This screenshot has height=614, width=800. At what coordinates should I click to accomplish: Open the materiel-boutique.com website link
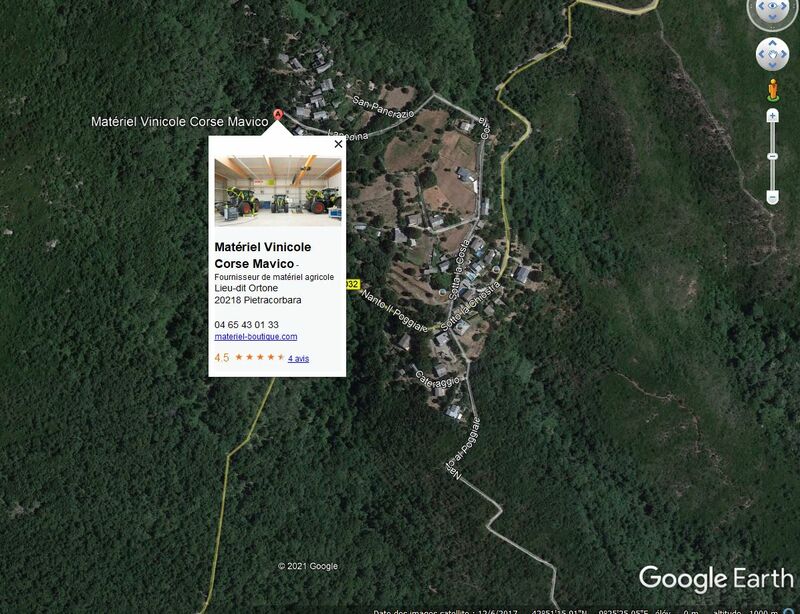[255, 337]
